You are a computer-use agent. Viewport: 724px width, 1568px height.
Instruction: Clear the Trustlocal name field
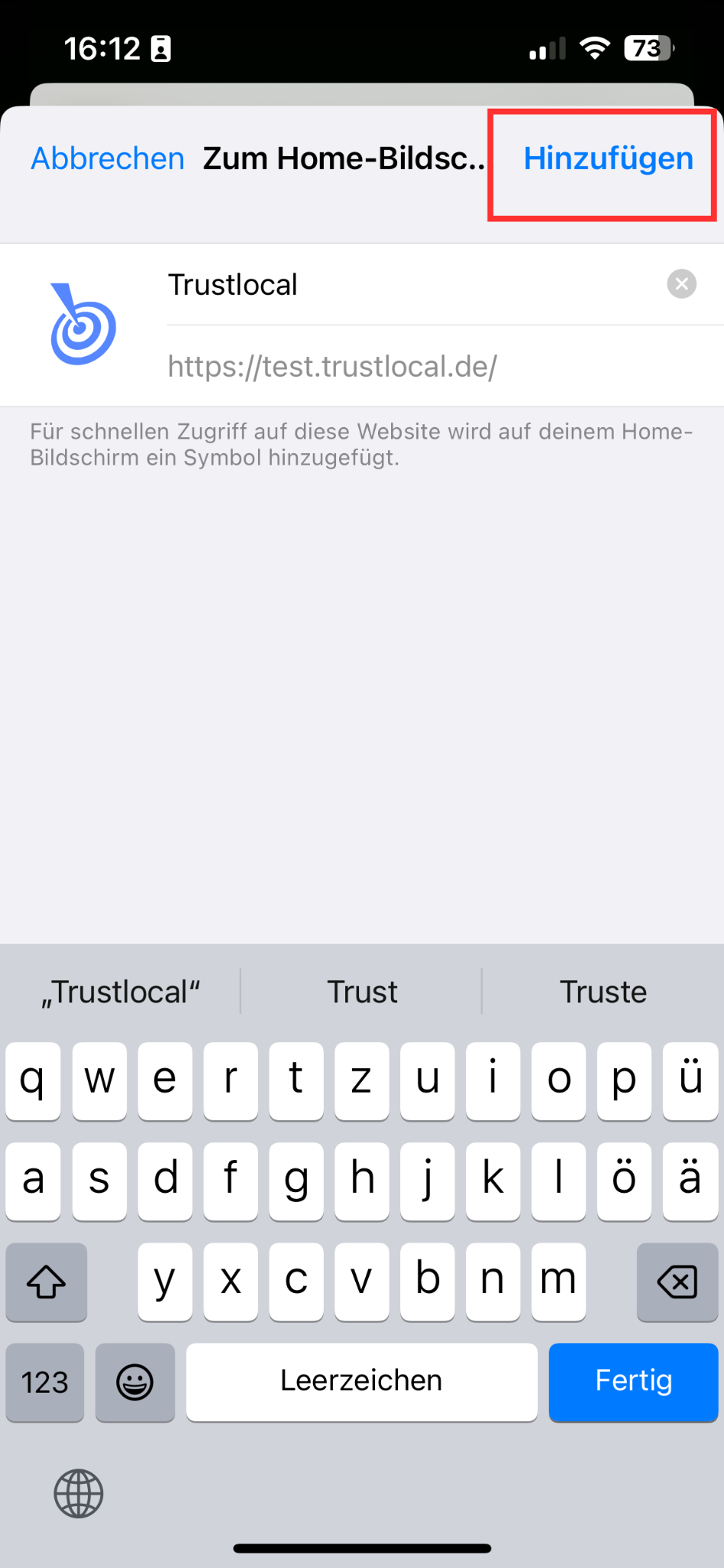(681, 284)
